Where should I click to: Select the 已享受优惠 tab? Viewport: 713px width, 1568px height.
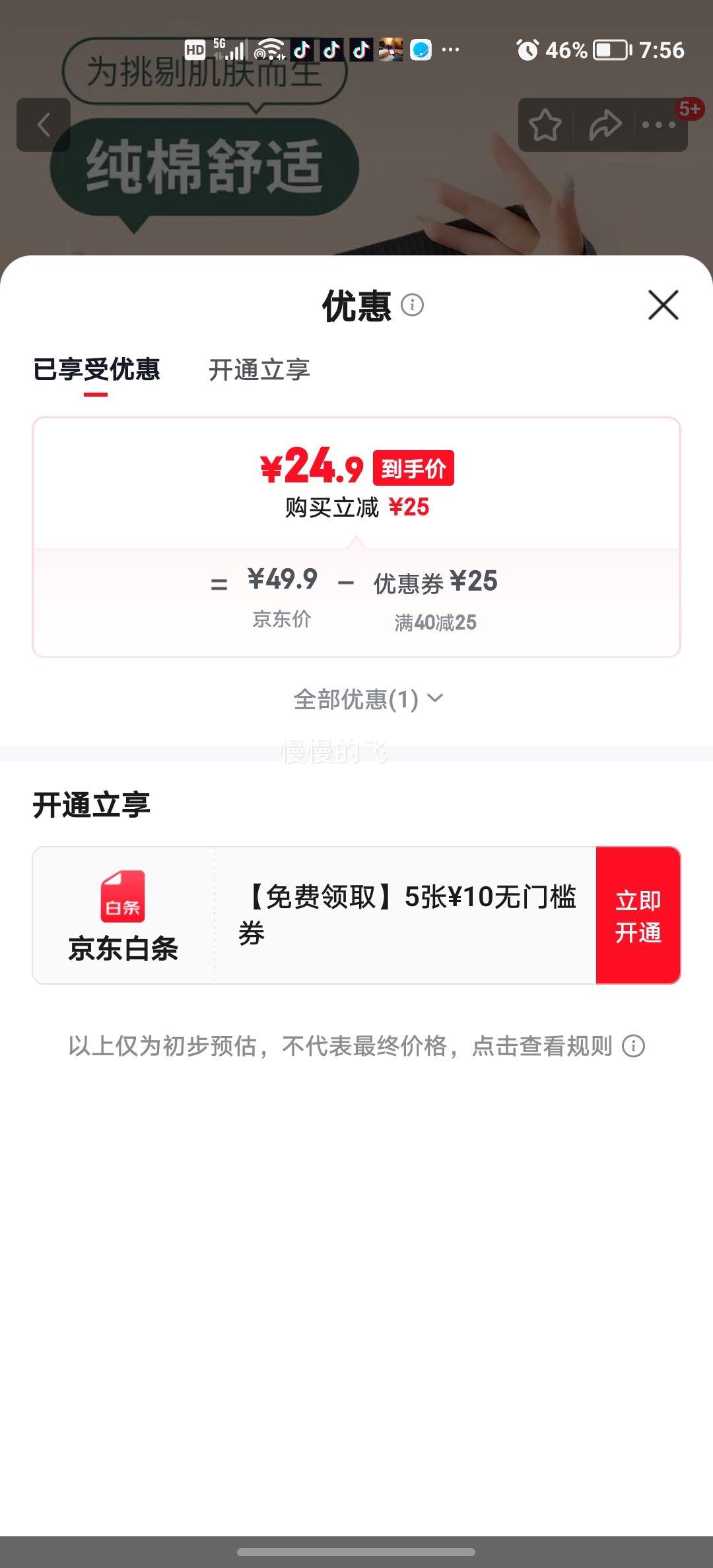tap(96, 371)
